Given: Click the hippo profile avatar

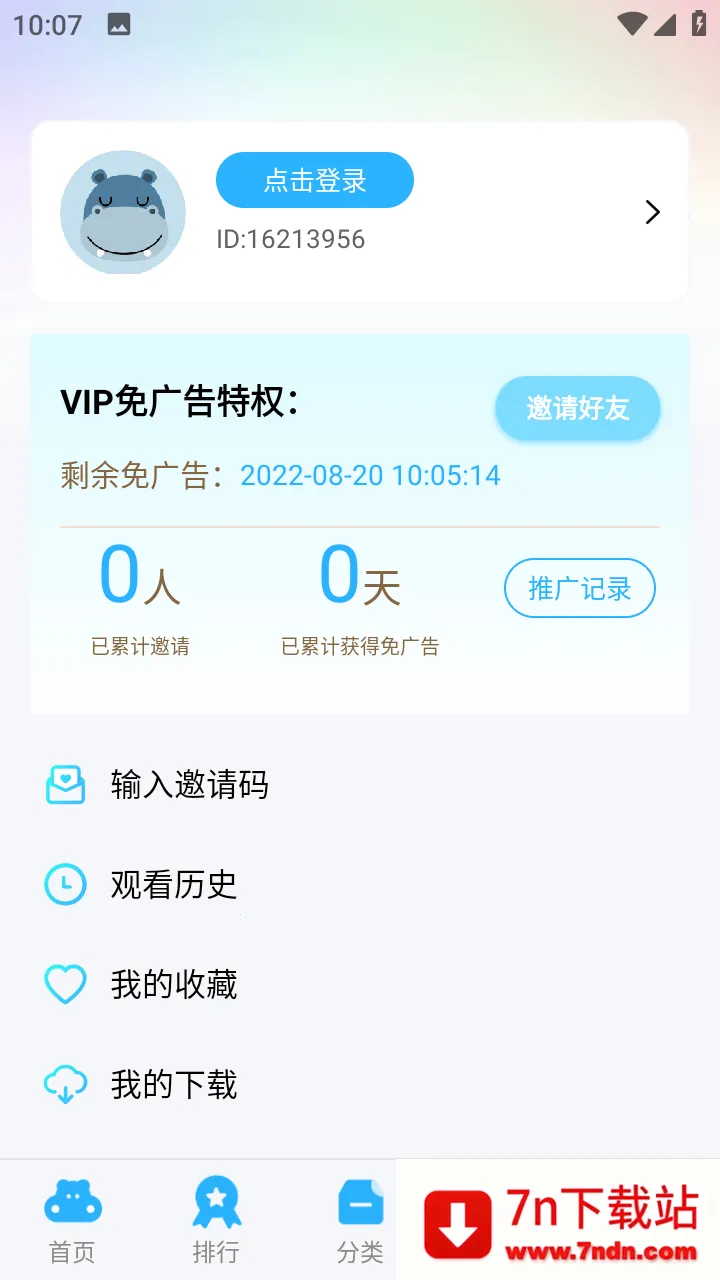Looking at the screenshot, I should coord(122,212).
